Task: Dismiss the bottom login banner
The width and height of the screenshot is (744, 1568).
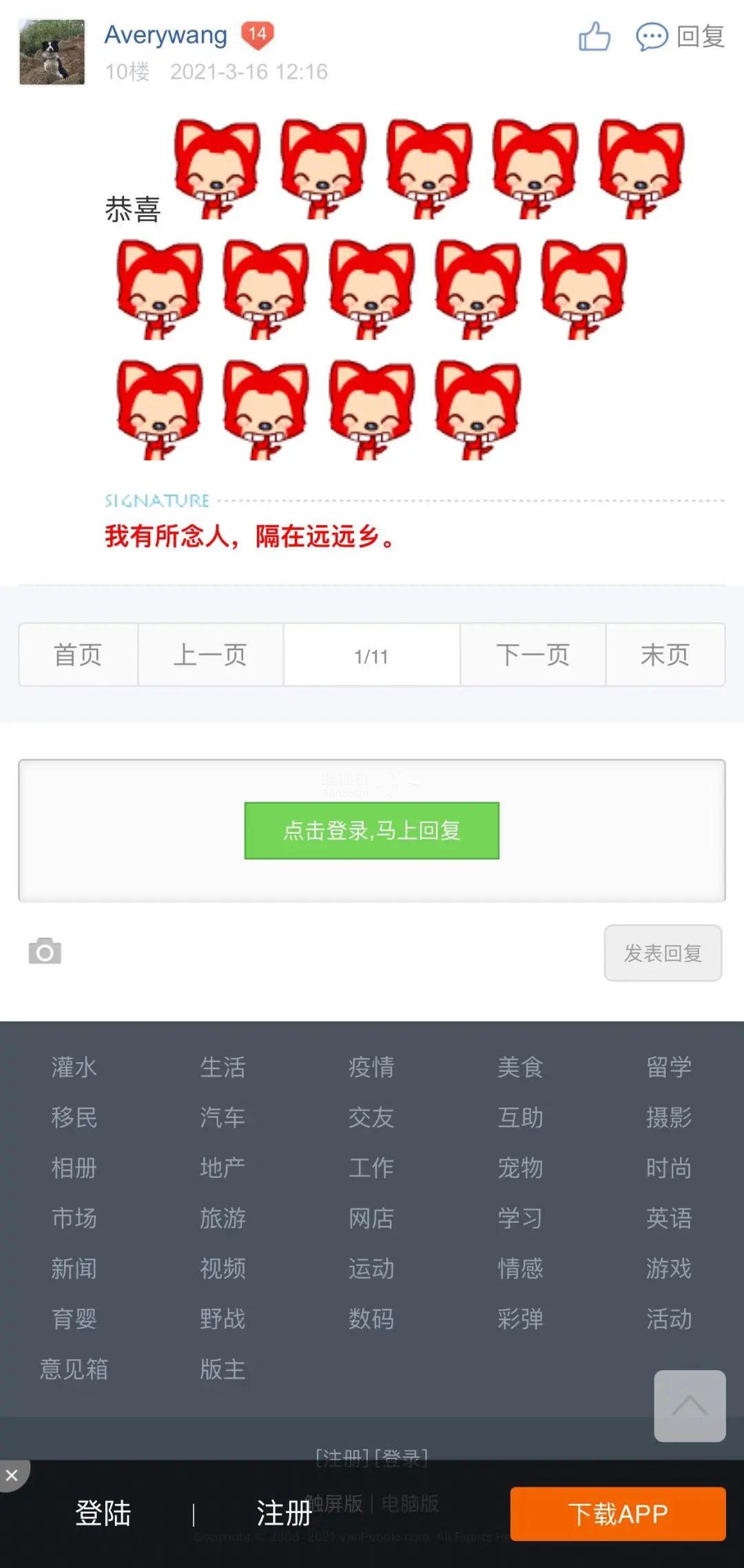Action: pos(12,1475)
